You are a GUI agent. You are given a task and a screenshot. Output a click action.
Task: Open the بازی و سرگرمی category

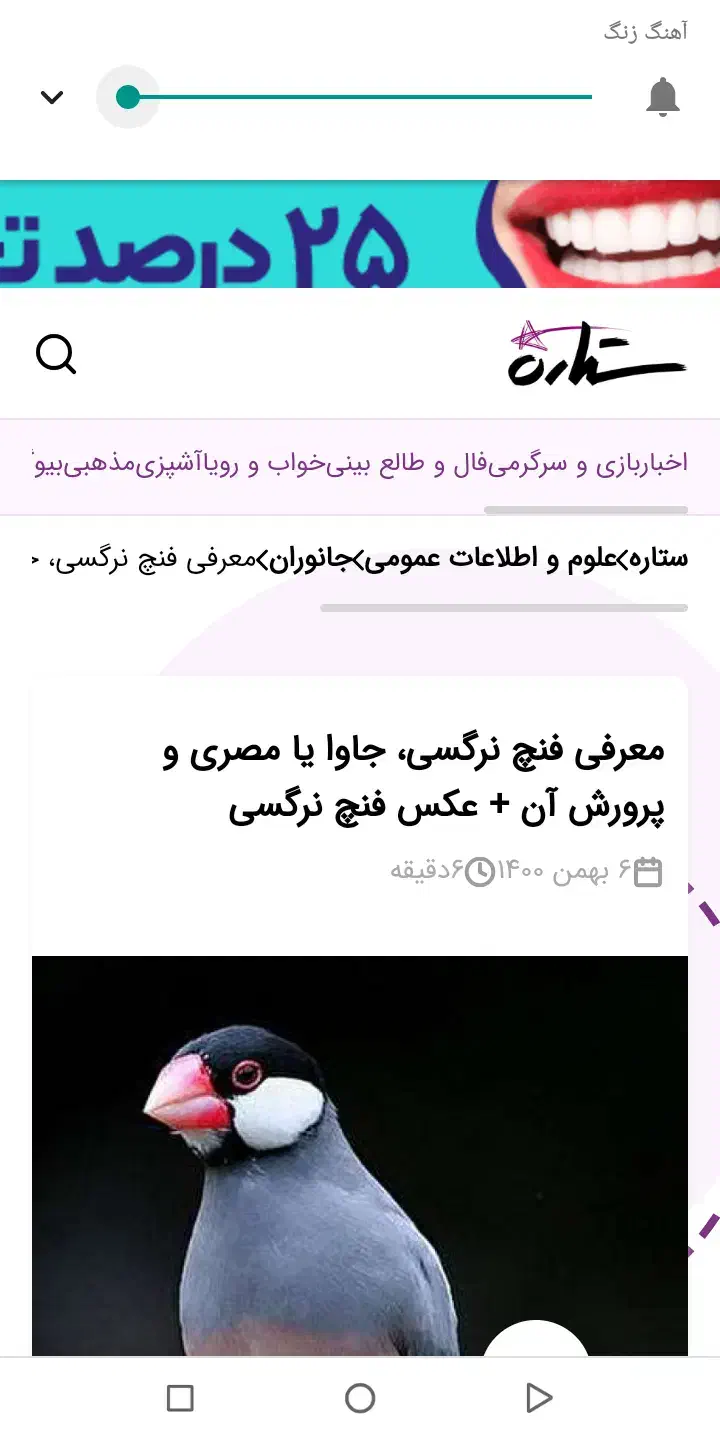563,465
